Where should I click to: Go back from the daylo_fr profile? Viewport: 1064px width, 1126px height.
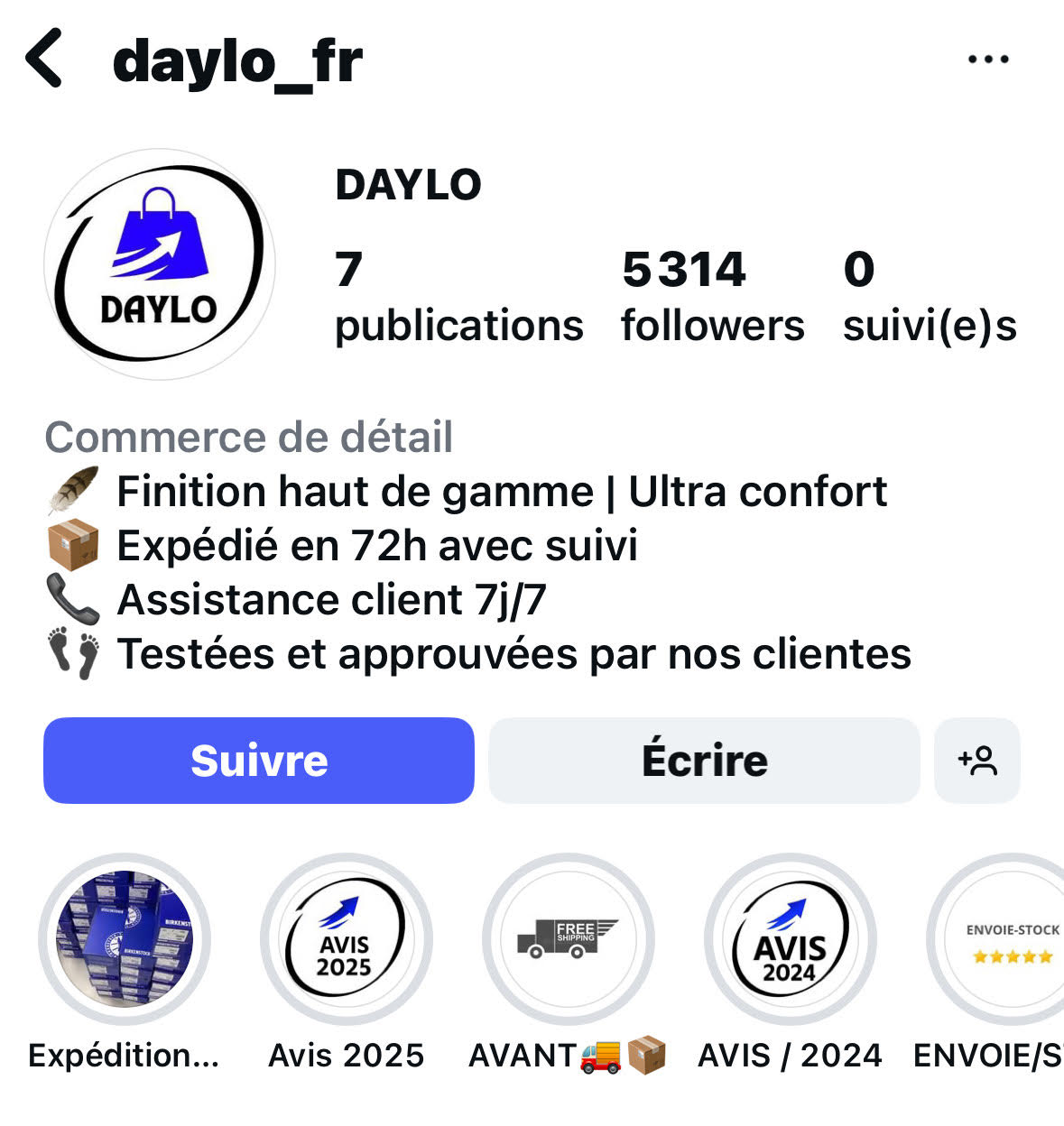[44, 59]
